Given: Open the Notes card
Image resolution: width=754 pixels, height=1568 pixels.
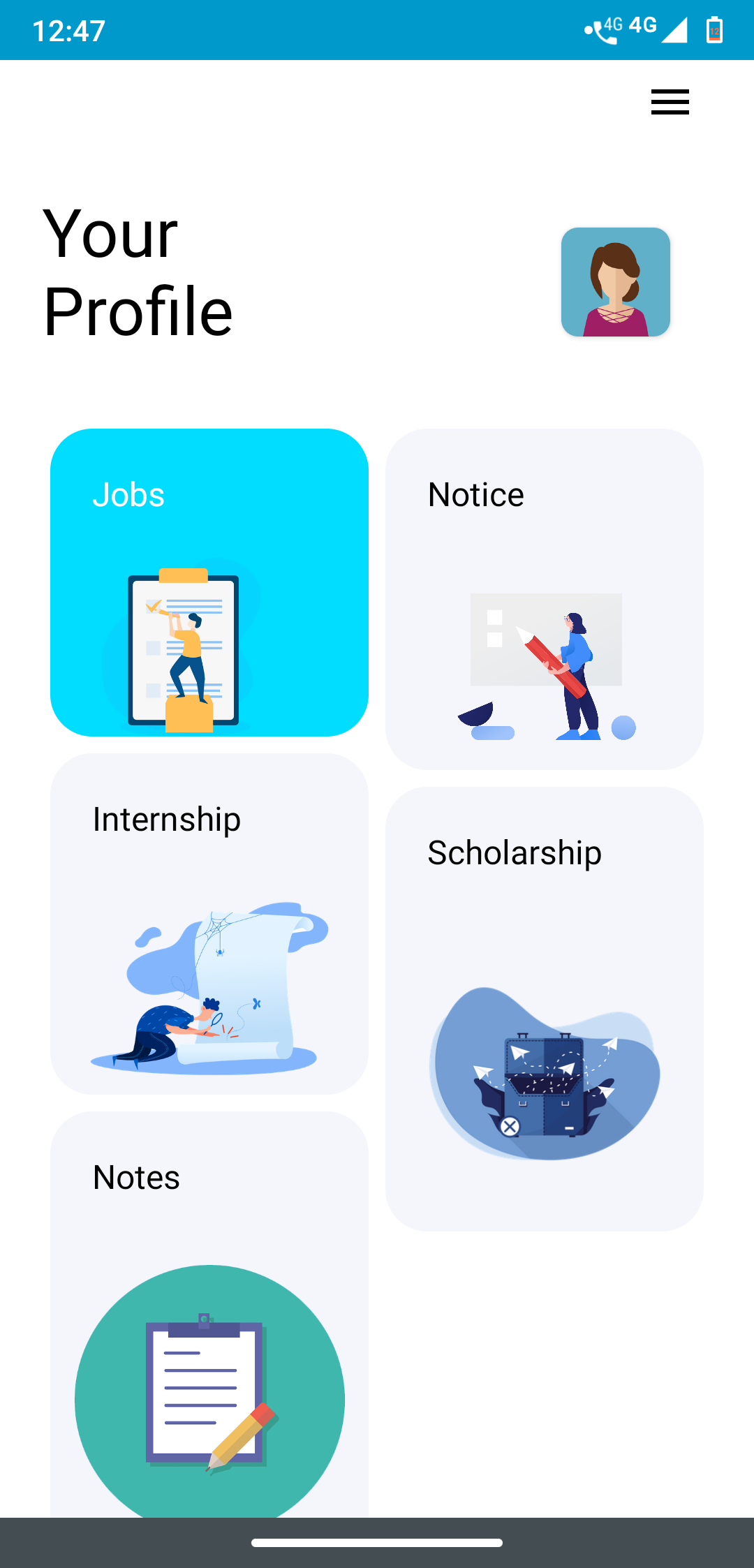Looking at the screenshot, I should tap(209, 1312).
